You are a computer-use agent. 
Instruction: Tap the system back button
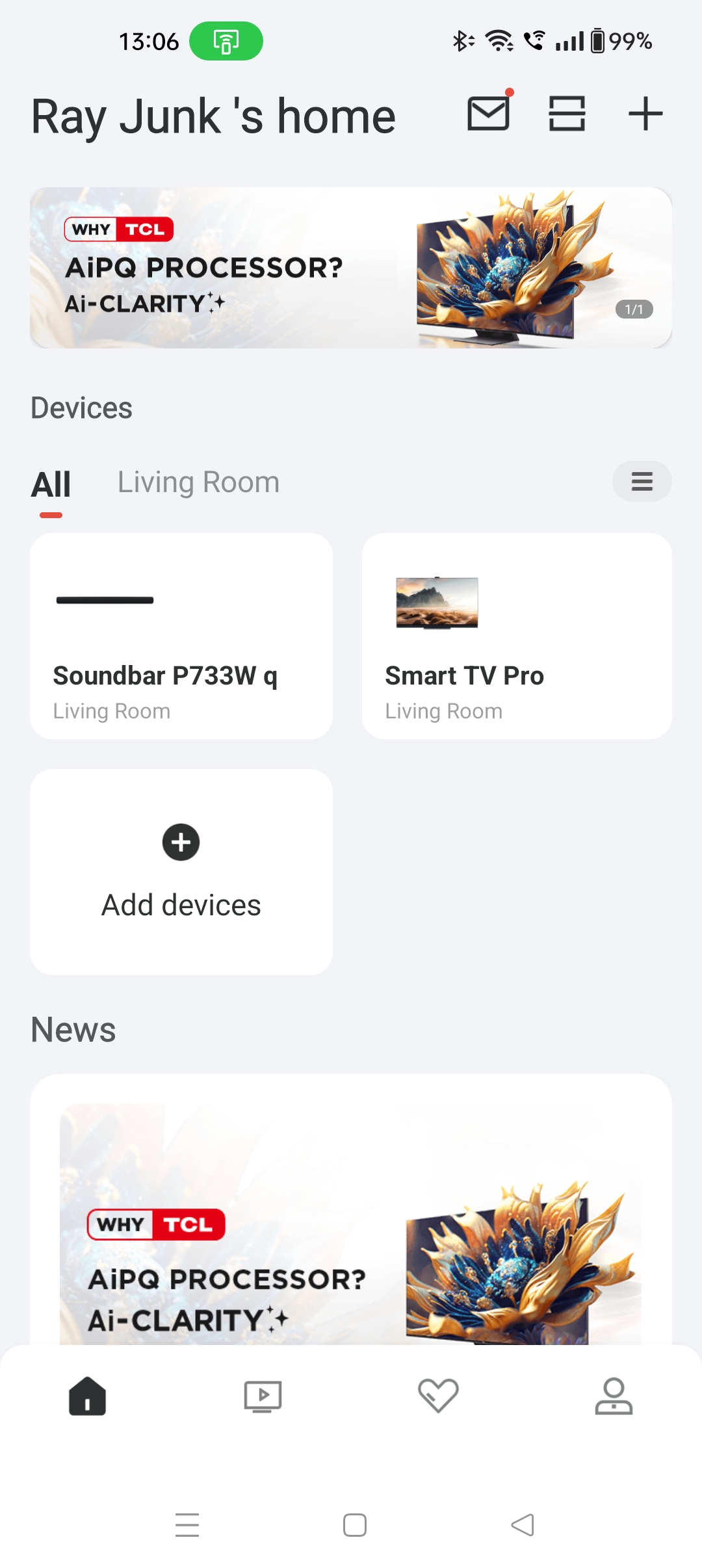pos(523,1525)
